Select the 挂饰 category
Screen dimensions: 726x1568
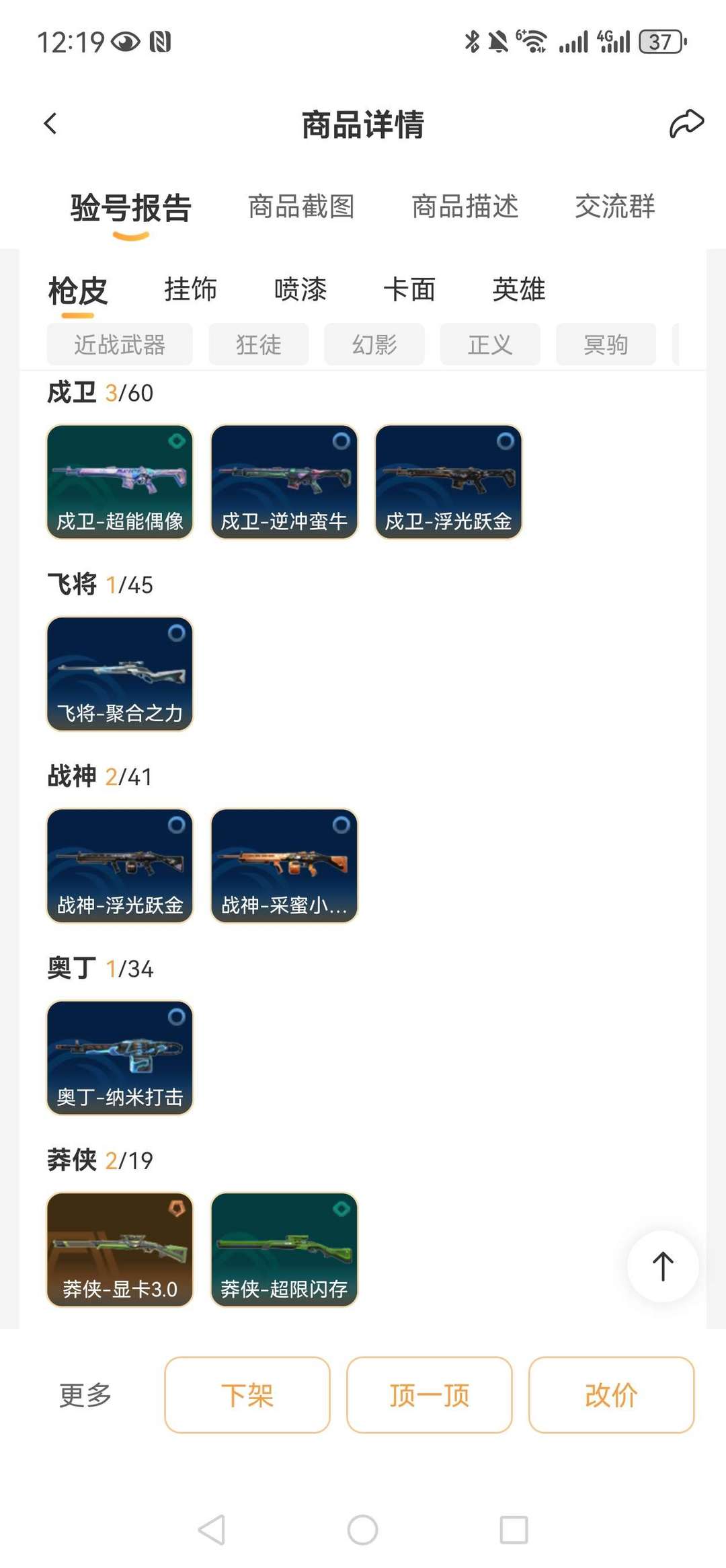point(190,289)
